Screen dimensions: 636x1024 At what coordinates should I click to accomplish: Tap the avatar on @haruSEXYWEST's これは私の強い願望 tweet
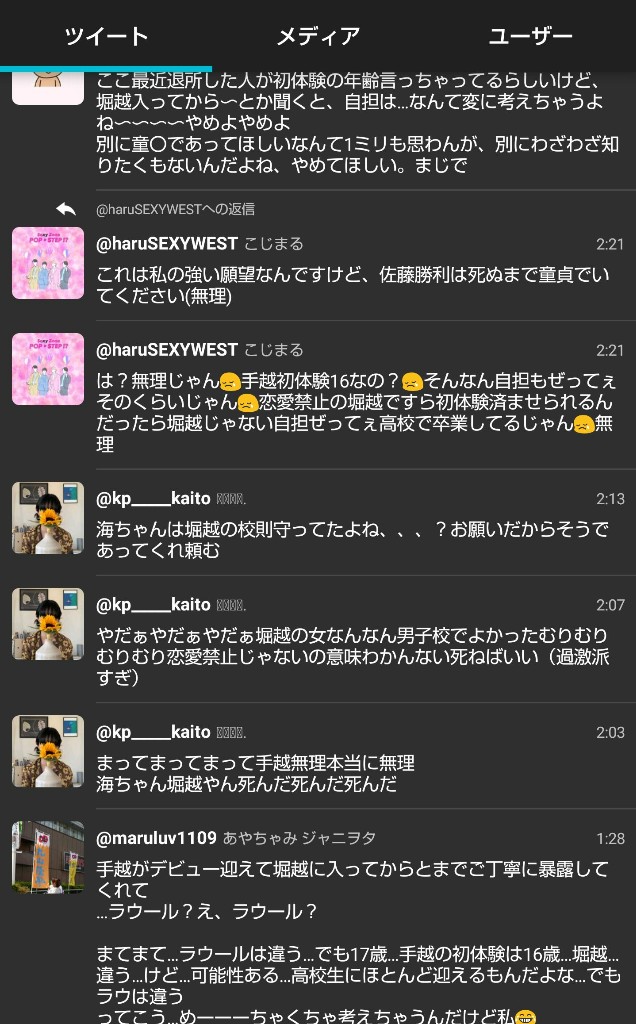coord(48,263)
